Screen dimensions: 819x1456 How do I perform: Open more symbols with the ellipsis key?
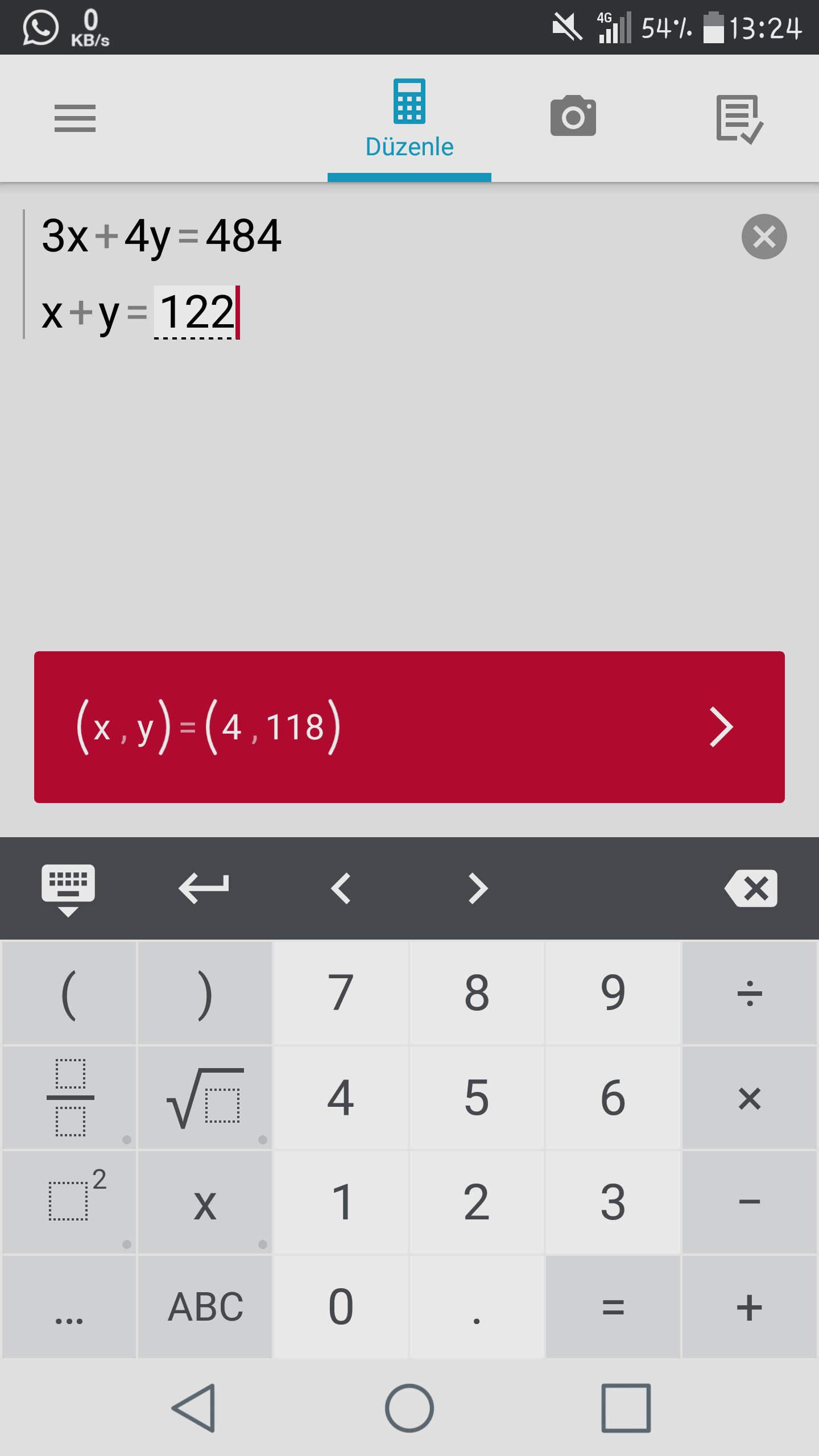[69, 1306]
